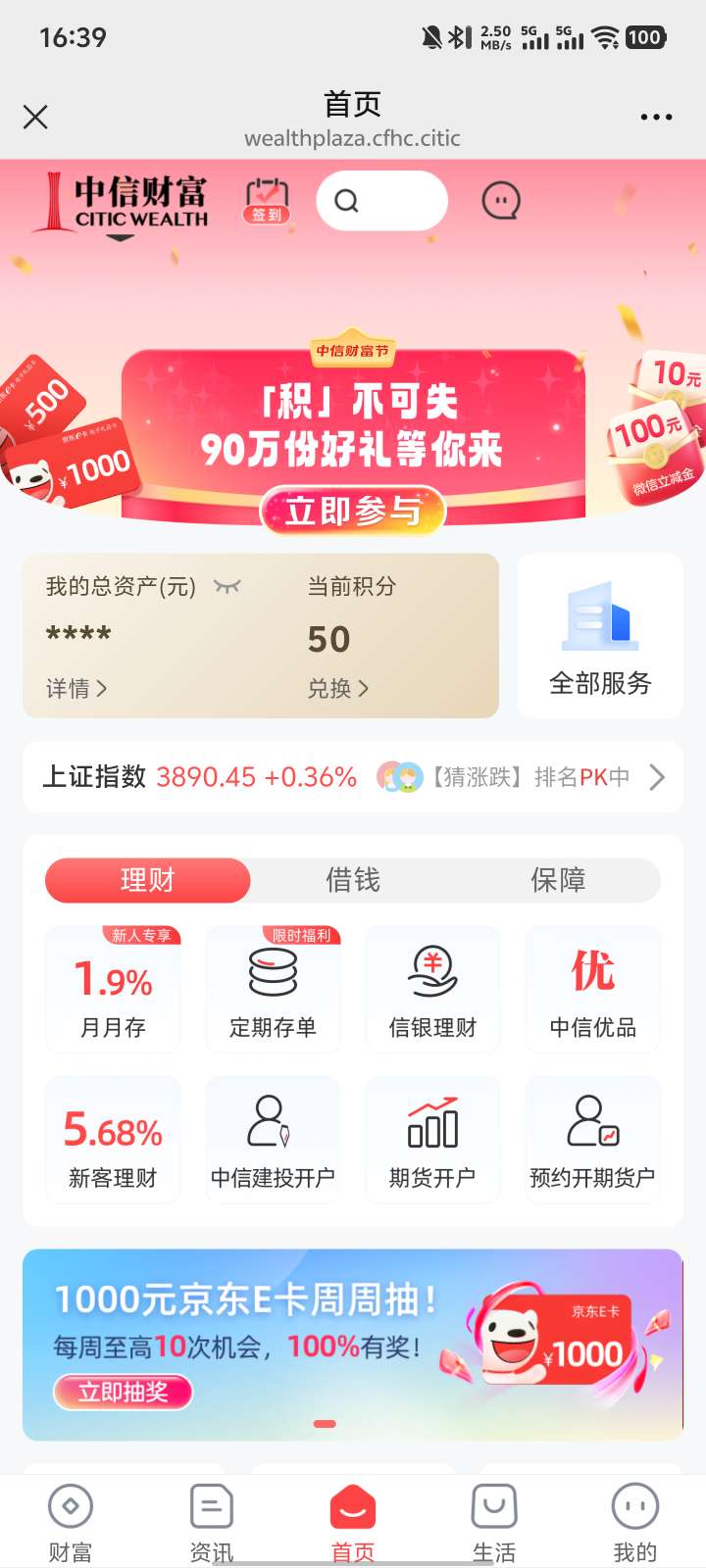The image size is (706, 1568).
Task: Select 信银理财 tile
Action: point(432,990)
